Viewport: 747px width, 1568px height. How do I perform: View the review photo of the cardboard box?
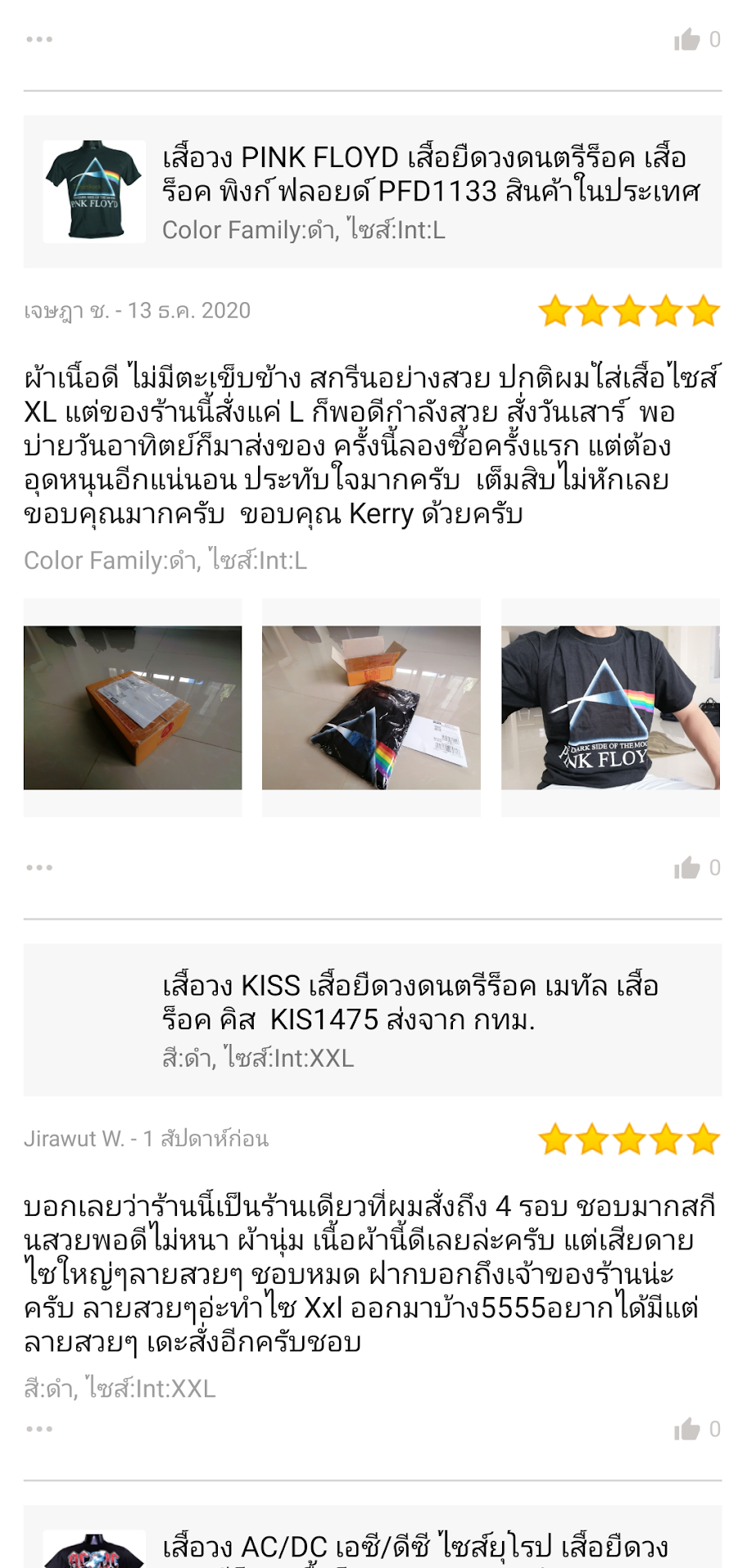[x=133, y=707]
